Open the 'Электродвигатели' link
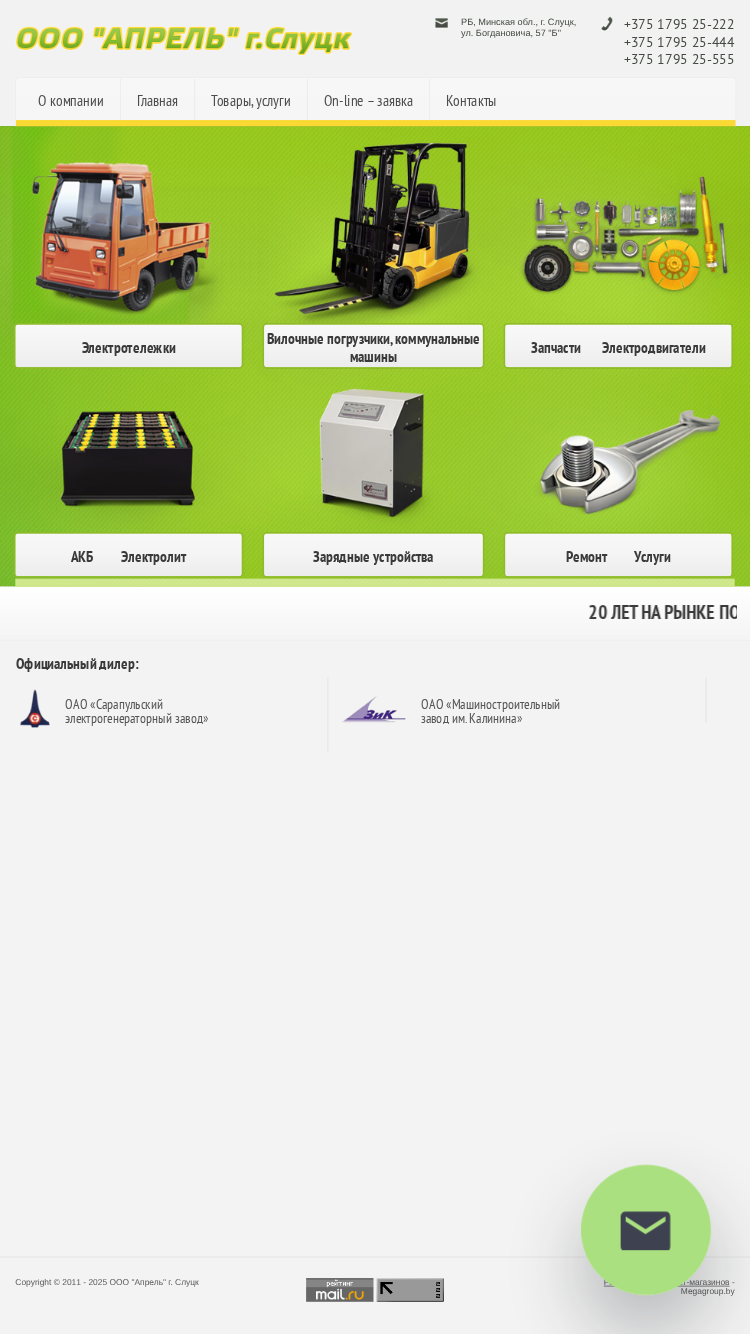The width and height of the screenshot is (750, 1334). pos(653,348)
